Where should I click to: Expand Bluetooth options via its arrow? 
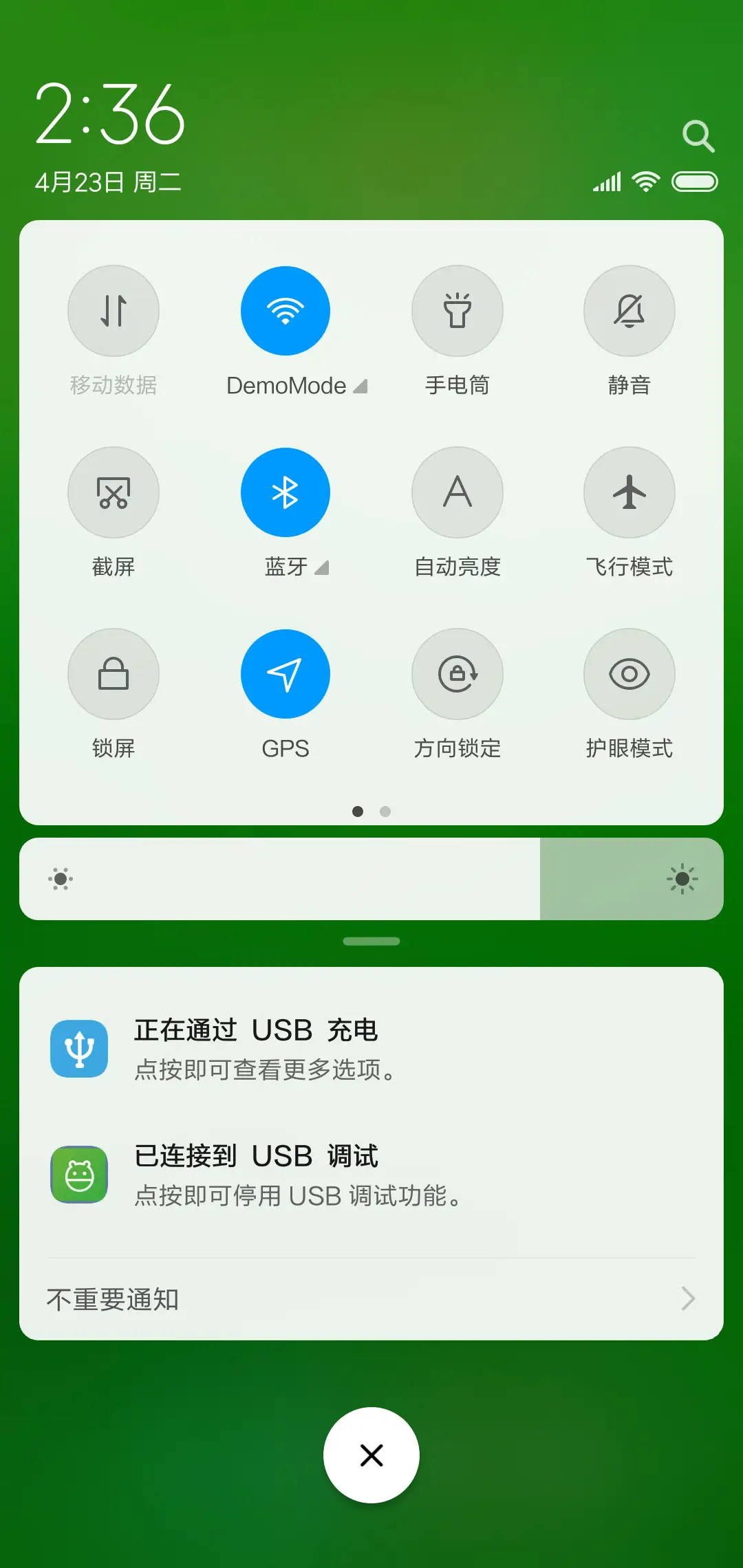click(322, 568)
